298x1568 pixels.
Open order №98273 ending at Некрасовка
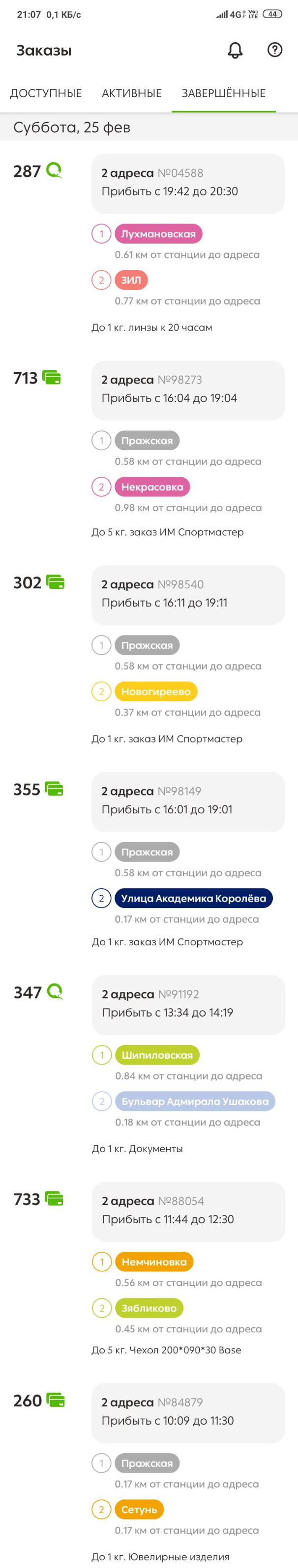188,389
